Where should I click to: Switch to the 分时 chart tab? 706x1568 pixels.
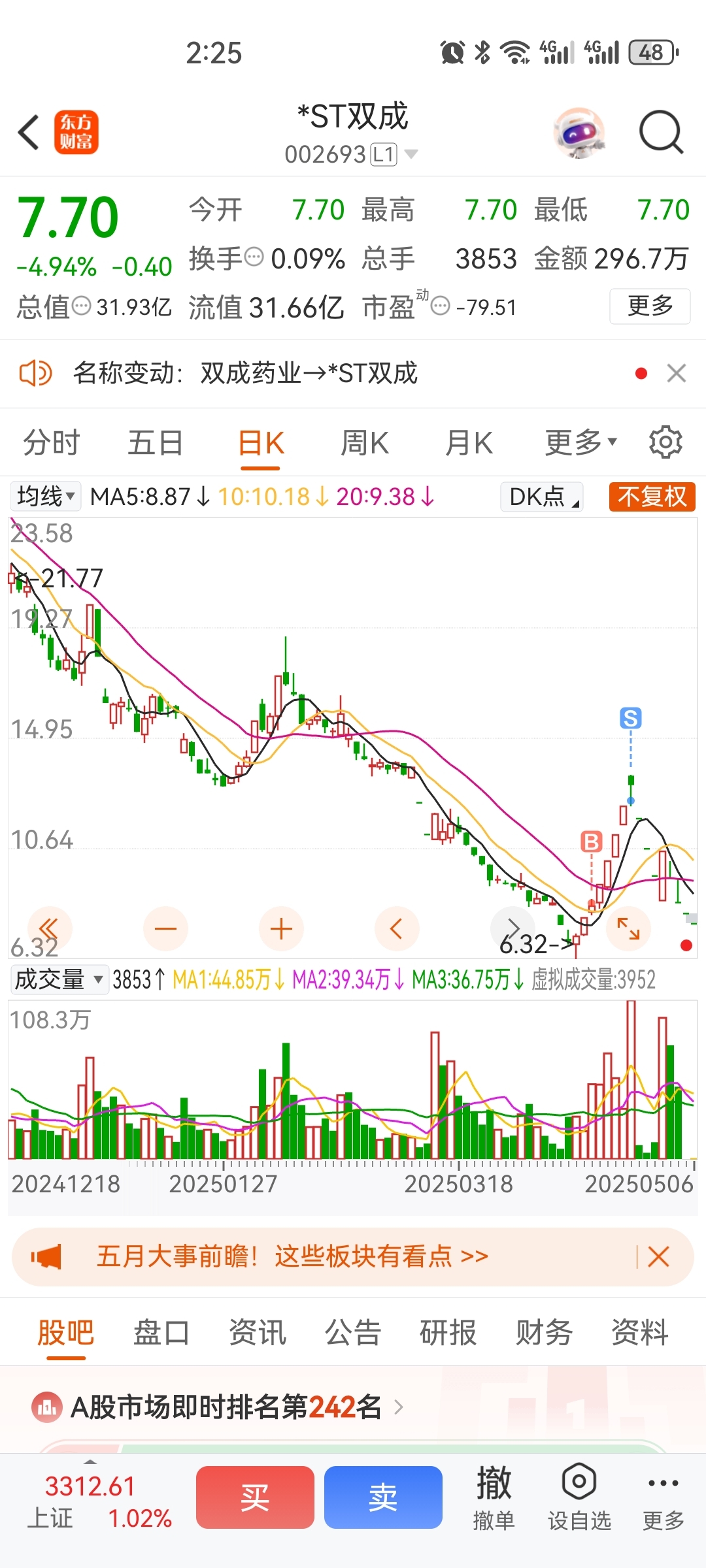(52, 443)
